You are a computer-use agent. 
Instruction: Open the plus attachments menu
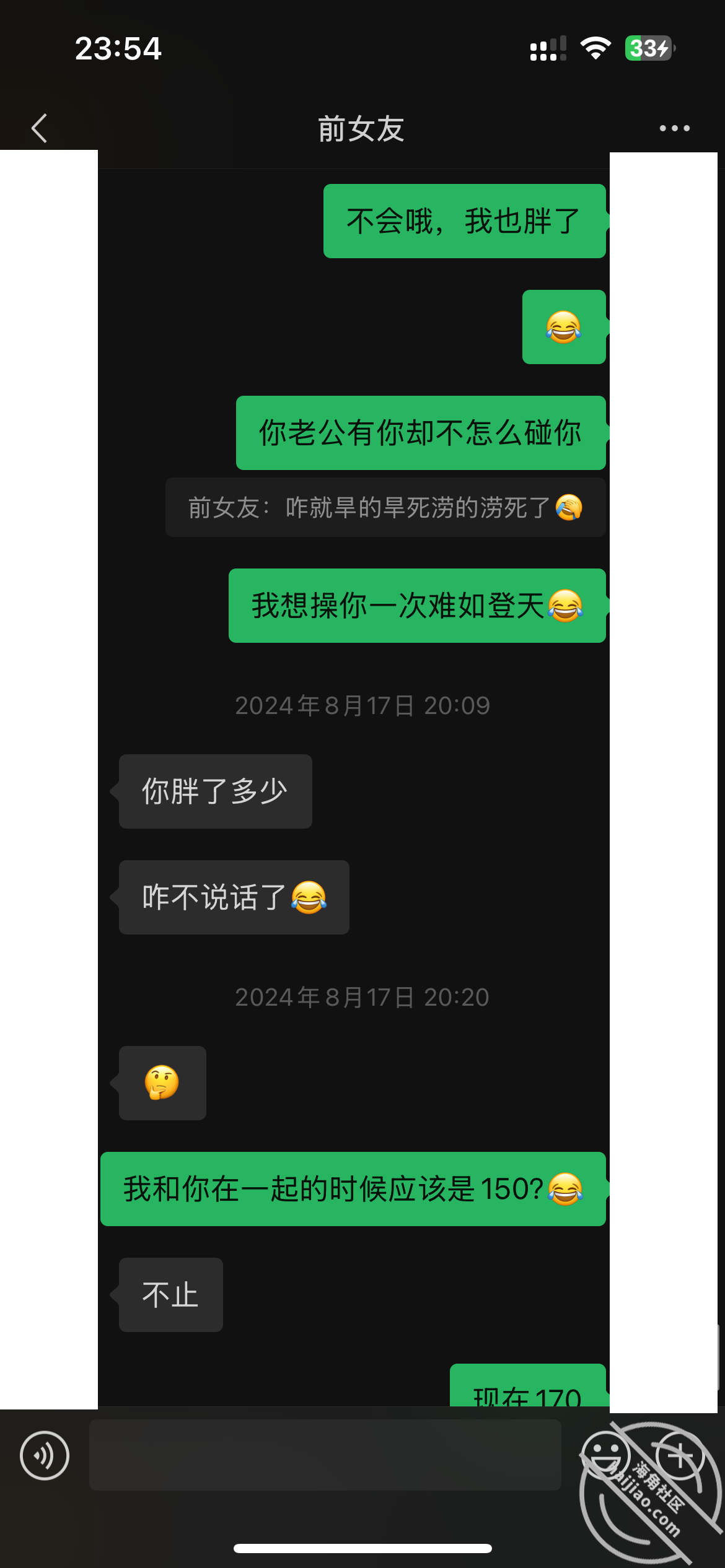coord(680,1455)
